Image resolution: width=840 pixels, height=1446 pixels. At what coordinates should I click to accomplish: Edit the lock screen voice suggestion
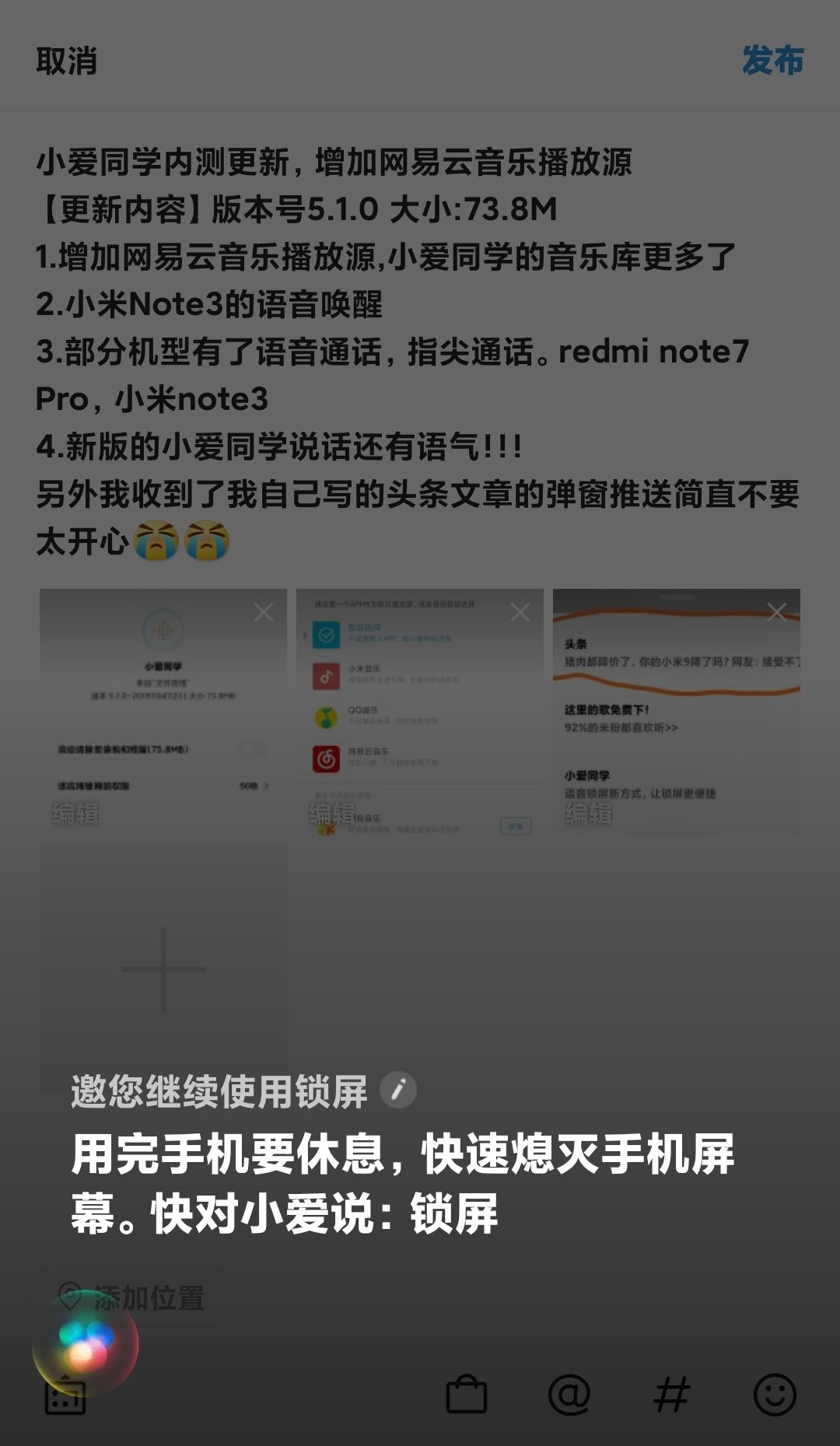click(x=398, y=1090)
